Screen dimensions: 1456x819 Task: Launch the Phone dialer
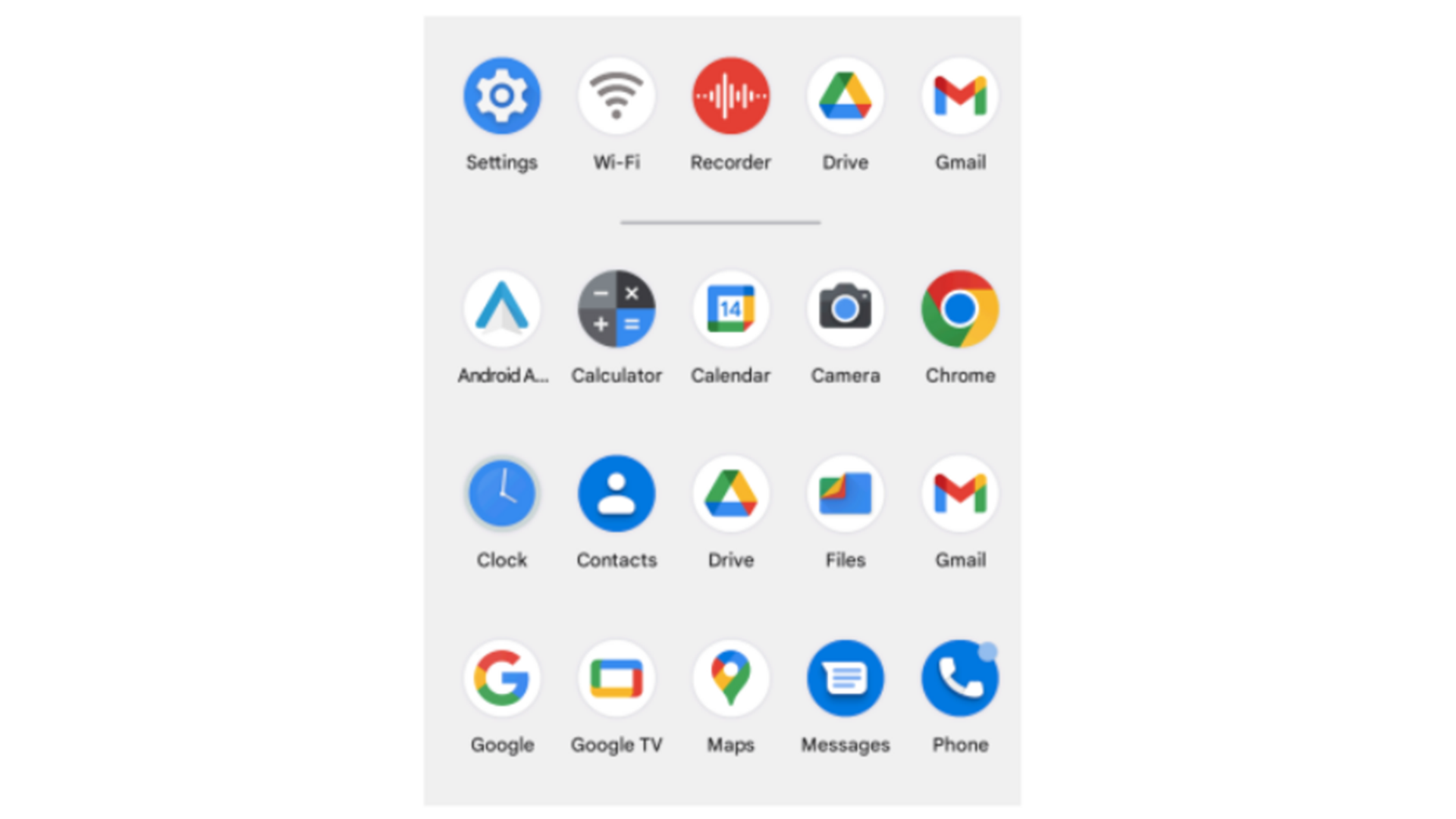click(960, 678)
